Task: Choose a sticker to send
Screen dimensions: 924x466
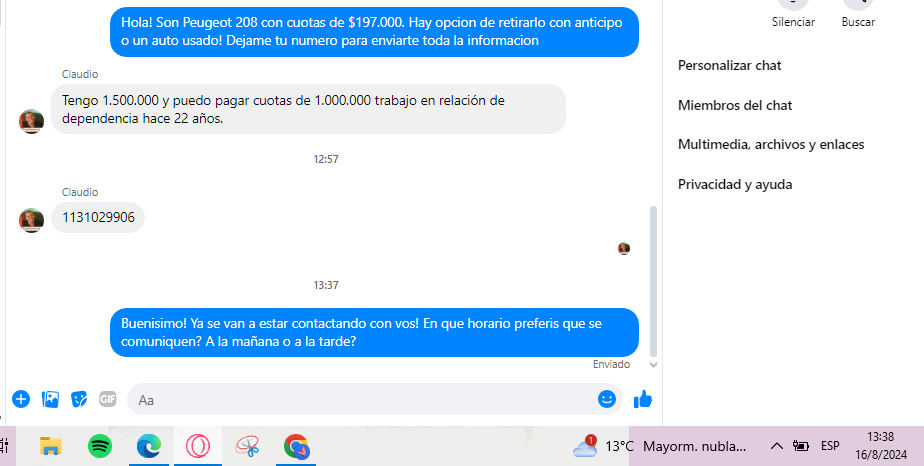Action: pos(79,399)
